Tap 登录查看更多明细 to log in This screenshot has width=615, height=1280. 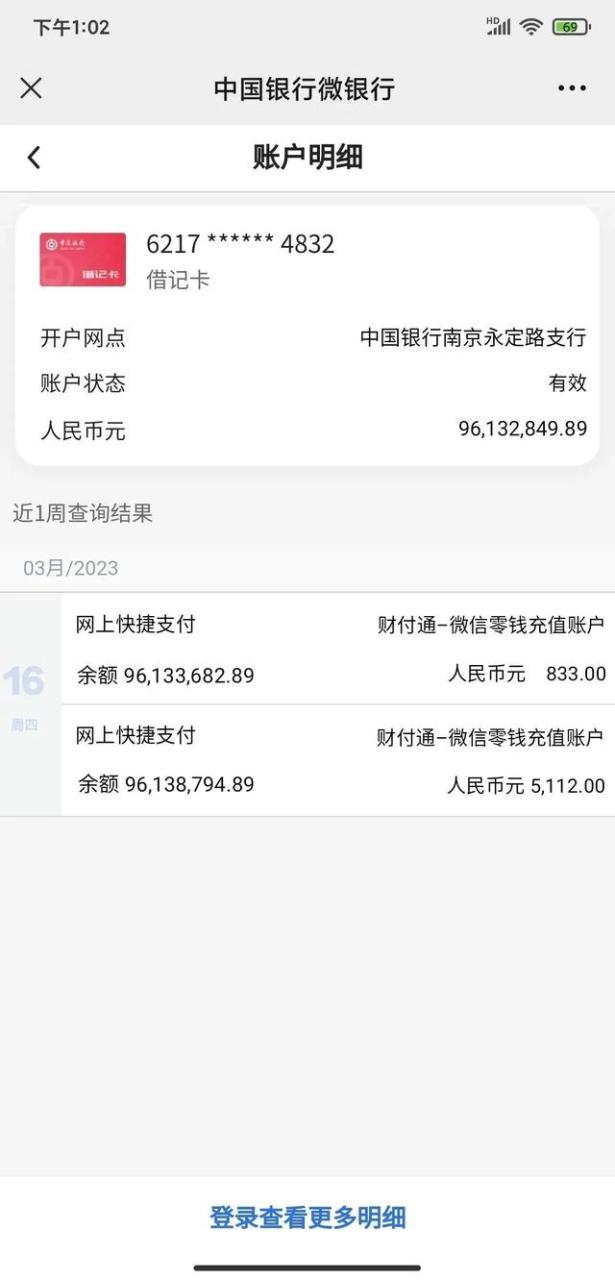click(307, 1218)
